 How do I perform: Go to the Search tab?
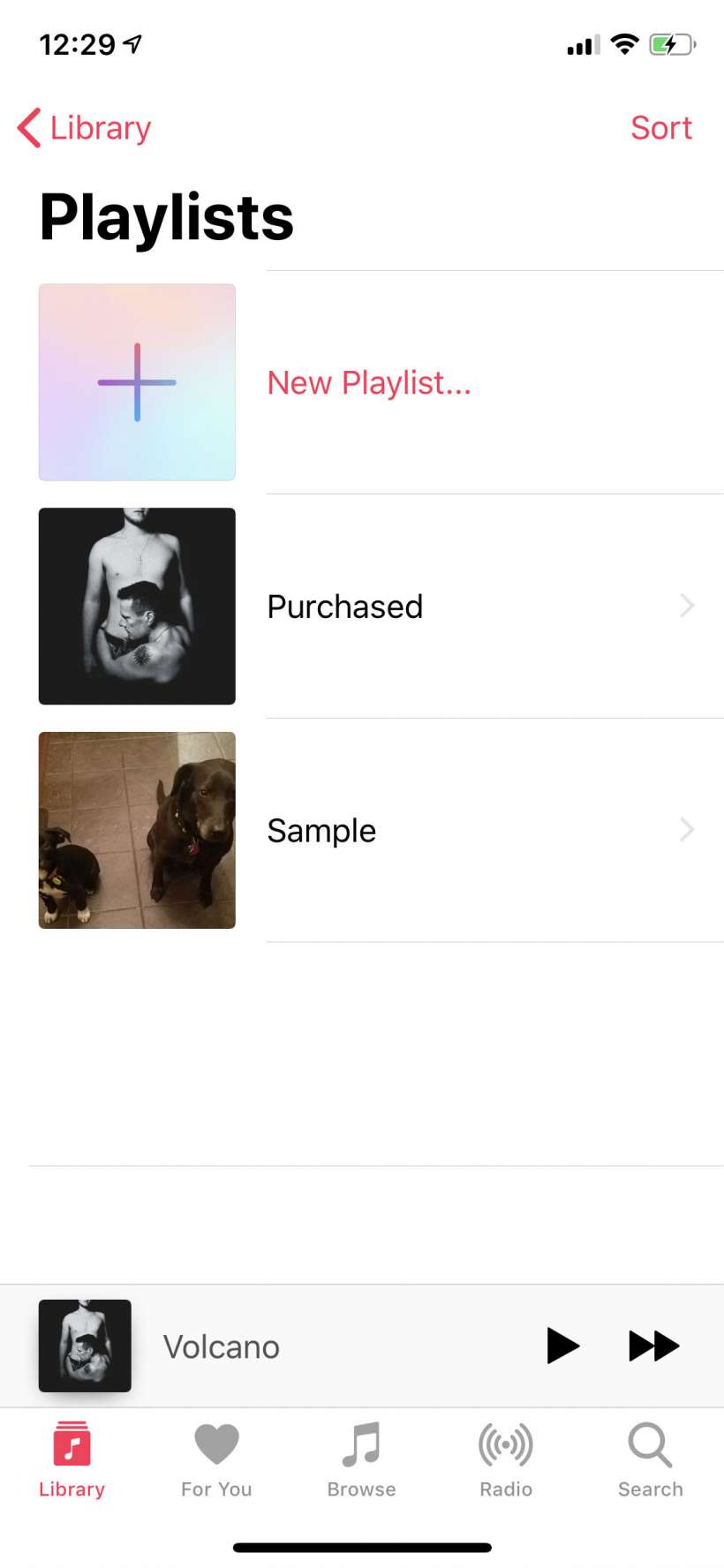(x=651, y=1459)
